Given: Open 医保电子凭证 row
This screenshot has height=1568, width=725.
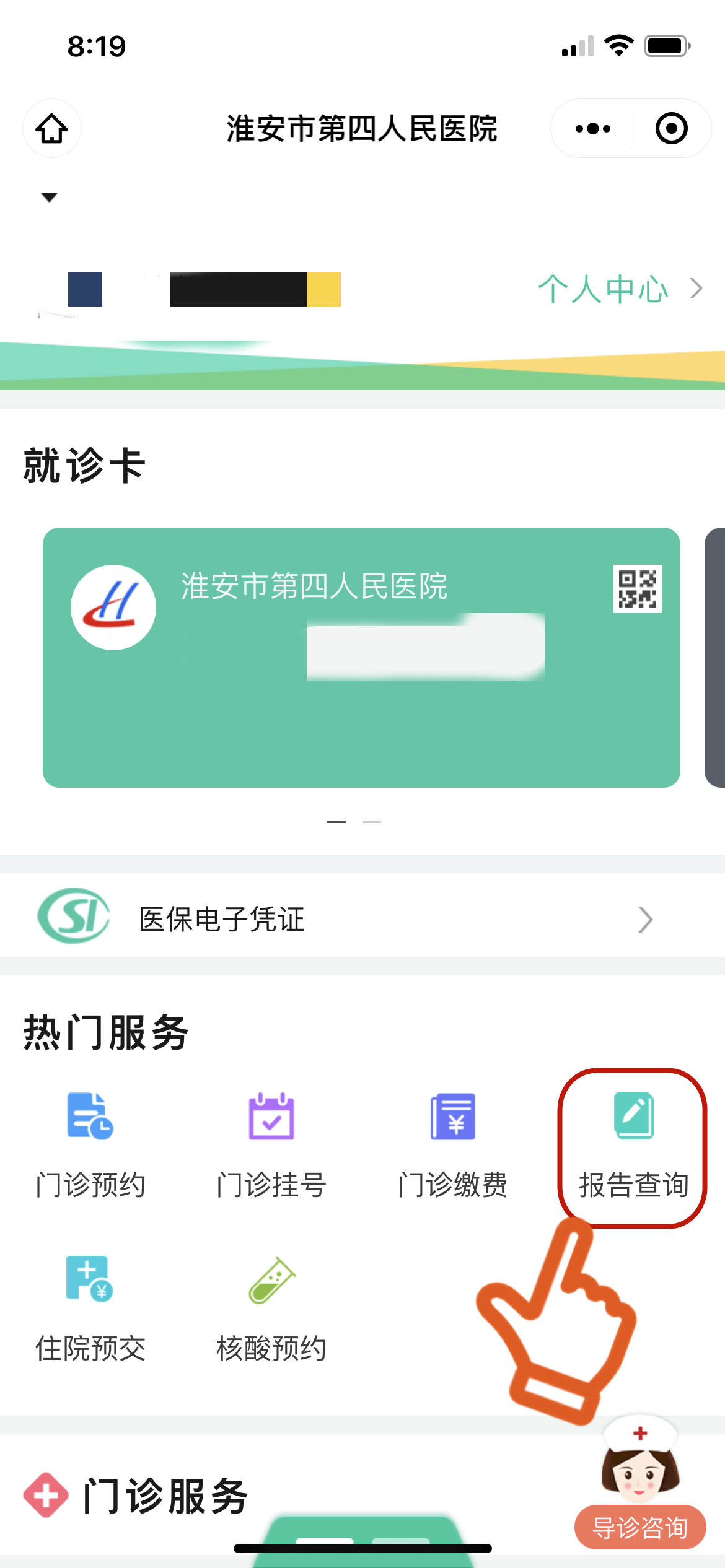Looking at the screenshot, I should point(362,919).
